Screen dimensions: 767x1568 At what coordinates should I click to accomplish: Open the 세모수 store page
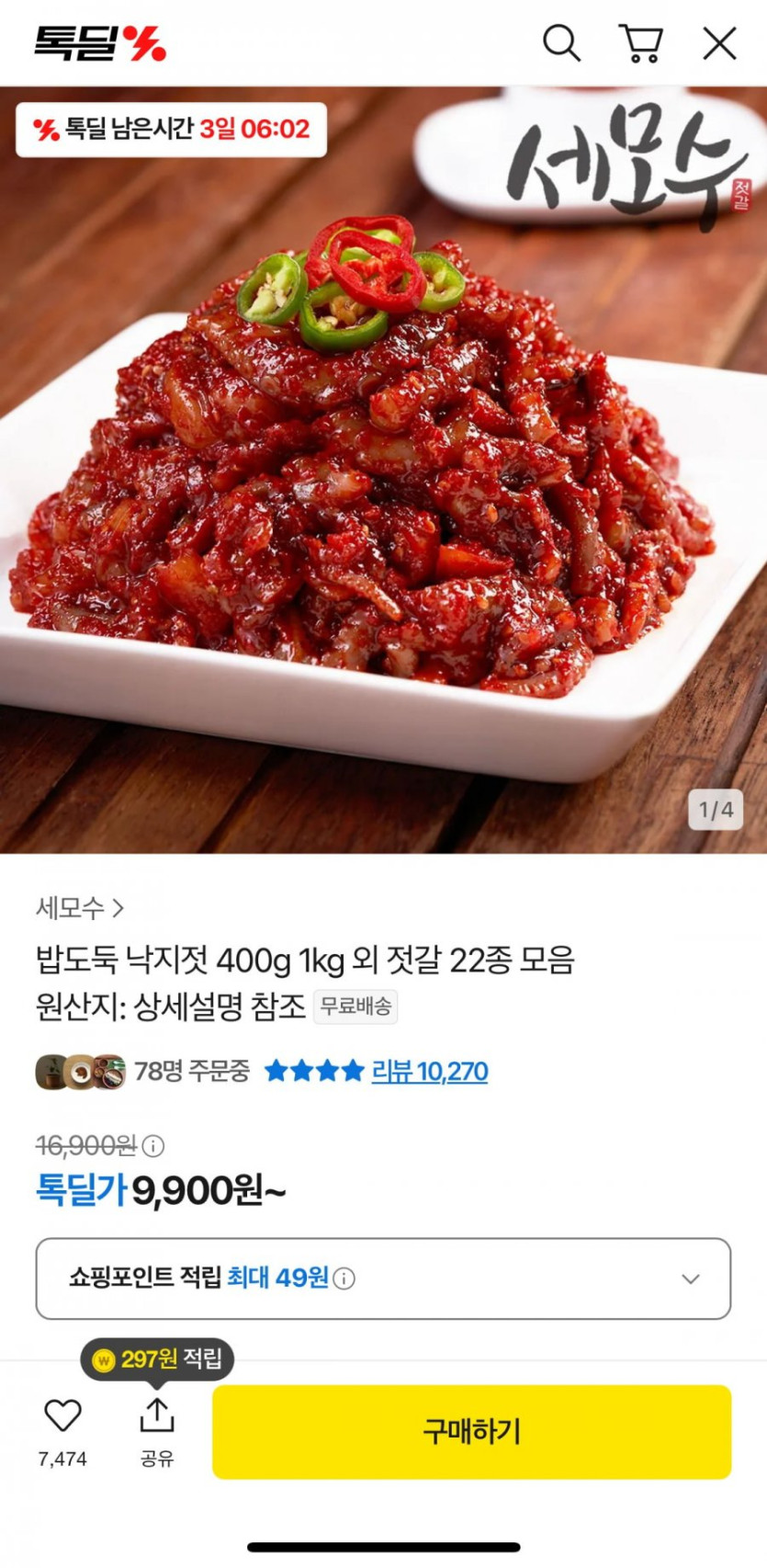coord(79,908)
